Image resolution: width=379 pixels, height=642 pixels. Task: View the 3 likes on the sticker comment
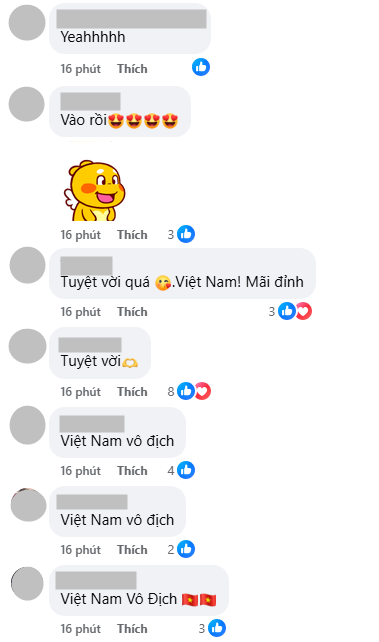(x=181, y=234)
